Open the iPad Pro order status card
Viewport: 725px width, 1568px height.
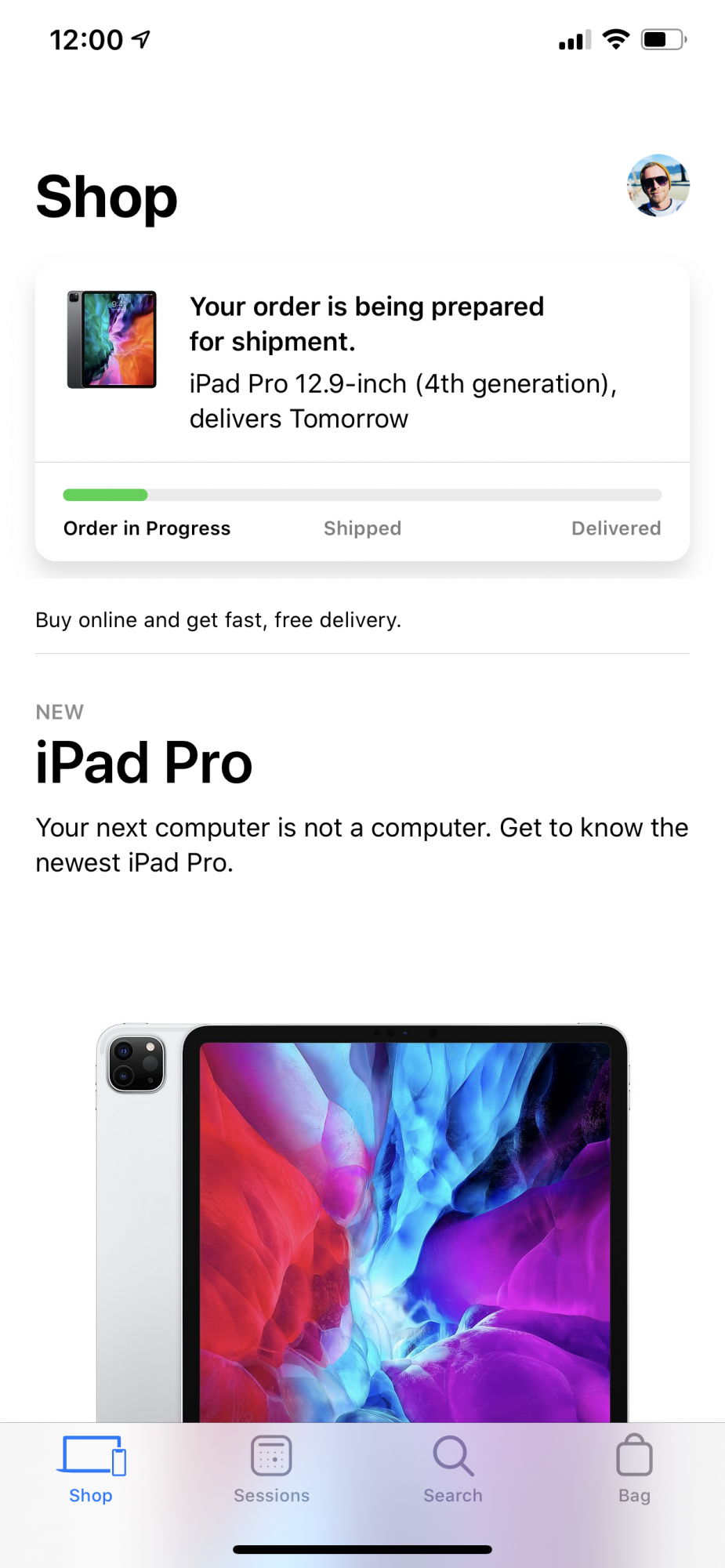[x=362, y=412]
